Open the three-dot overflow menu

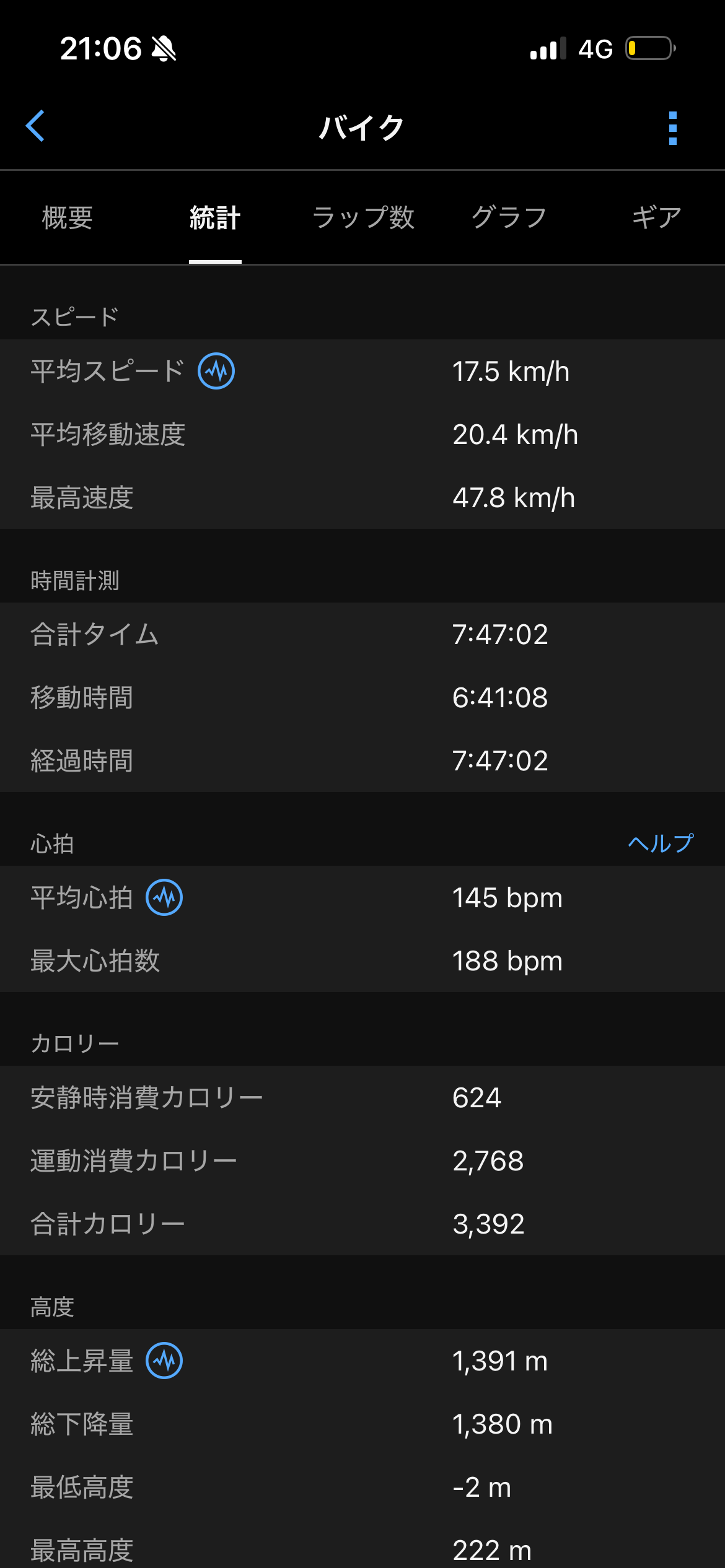673,128
